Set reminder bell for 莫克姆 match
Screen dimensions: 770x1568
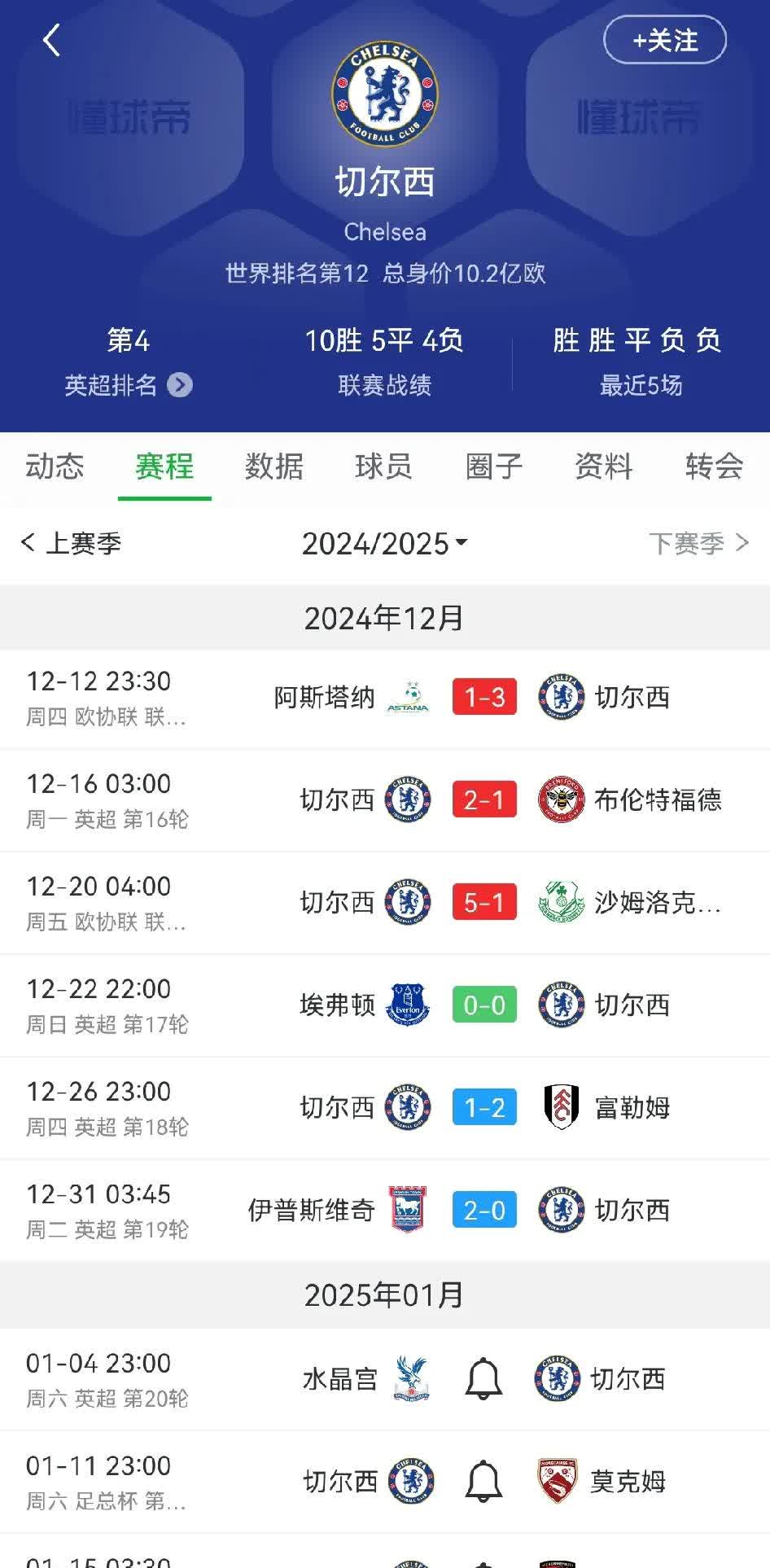(483, 1481)
